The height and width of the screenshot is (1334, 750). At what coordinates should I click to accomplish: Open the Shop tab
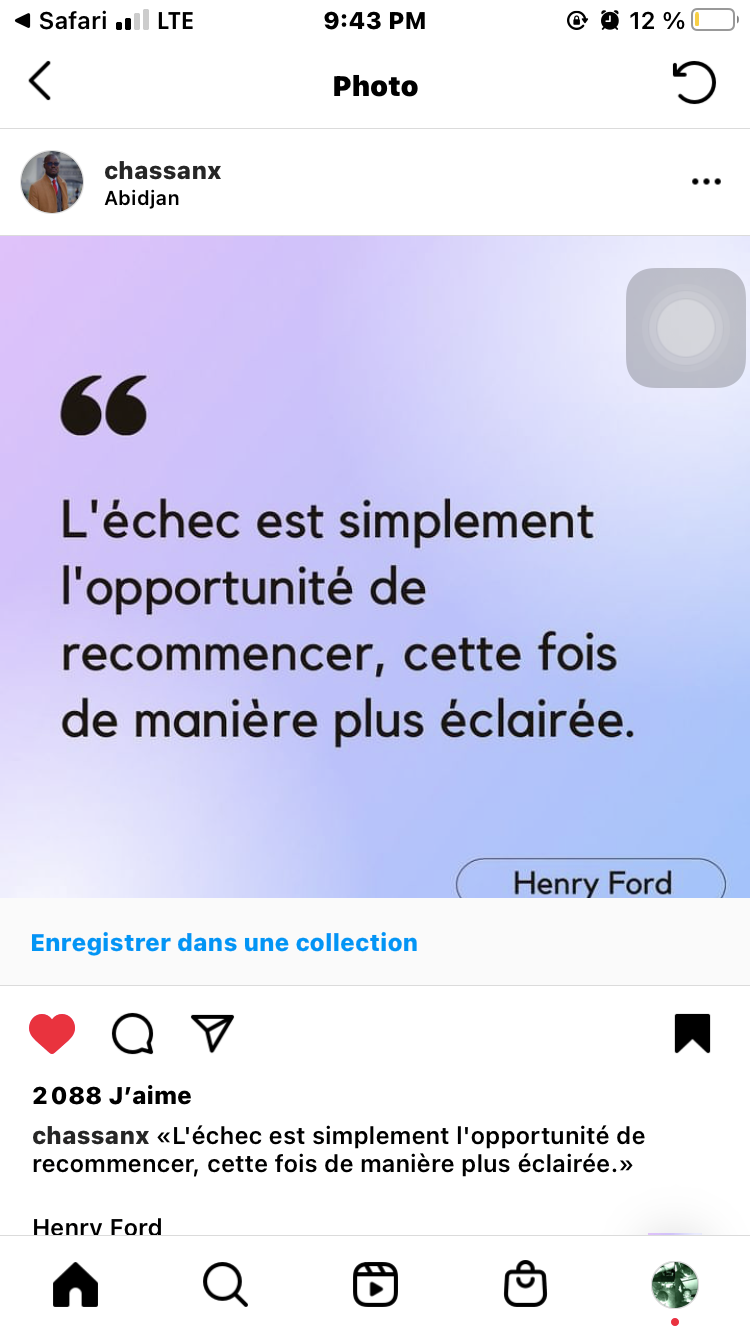point(525,1285)
